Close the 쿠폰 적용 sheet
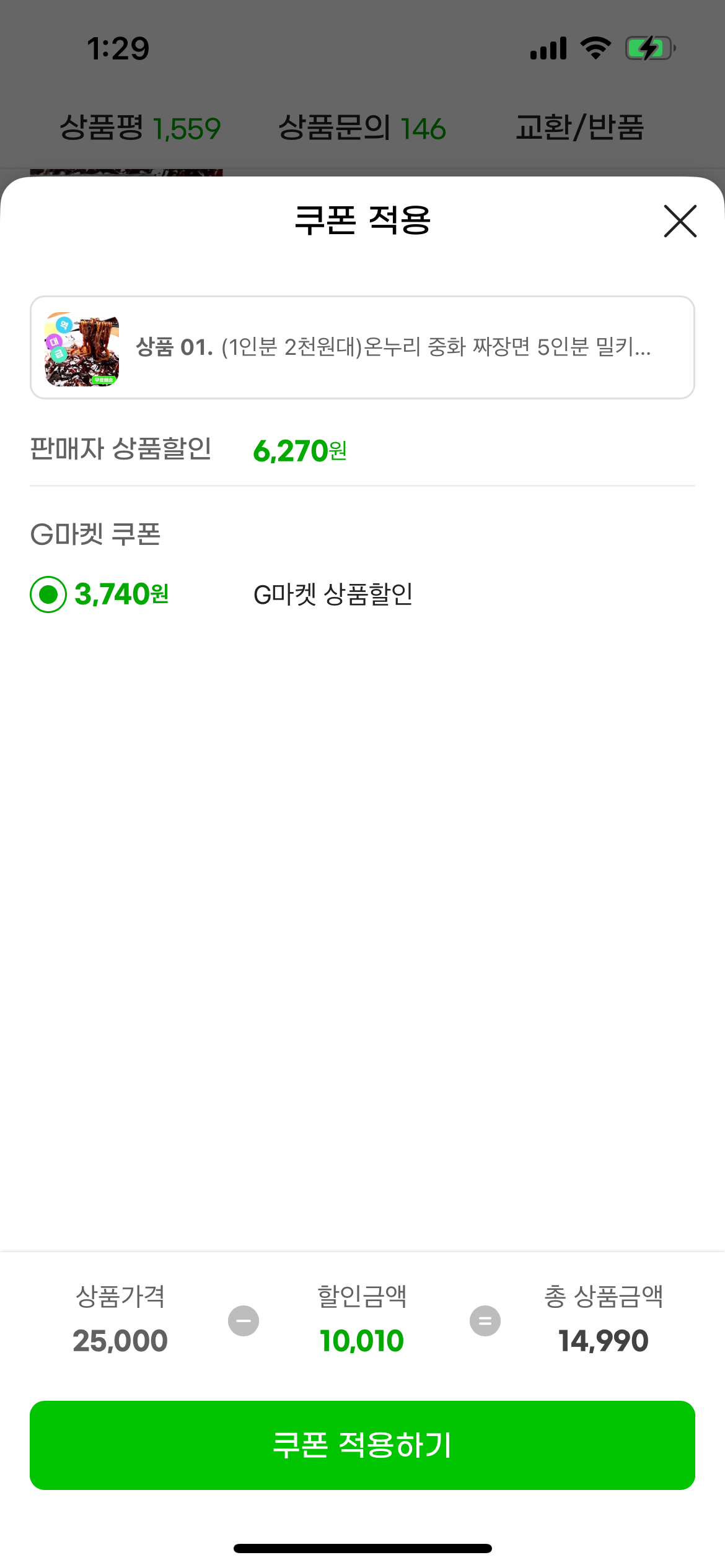The width and height of the screenshot is (725, 1568). 680,221
